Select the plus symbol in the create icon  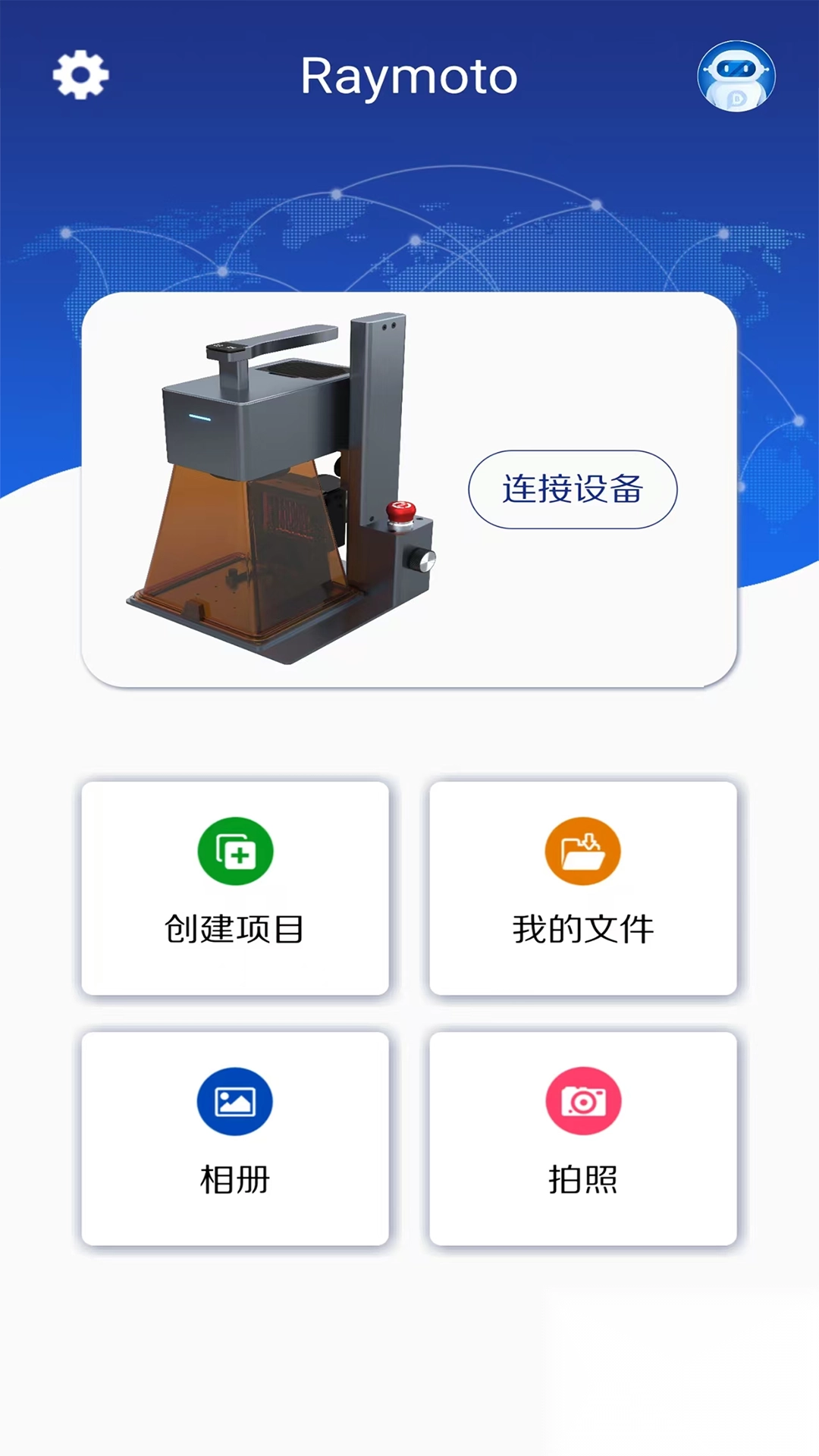(x=241, y=857)
